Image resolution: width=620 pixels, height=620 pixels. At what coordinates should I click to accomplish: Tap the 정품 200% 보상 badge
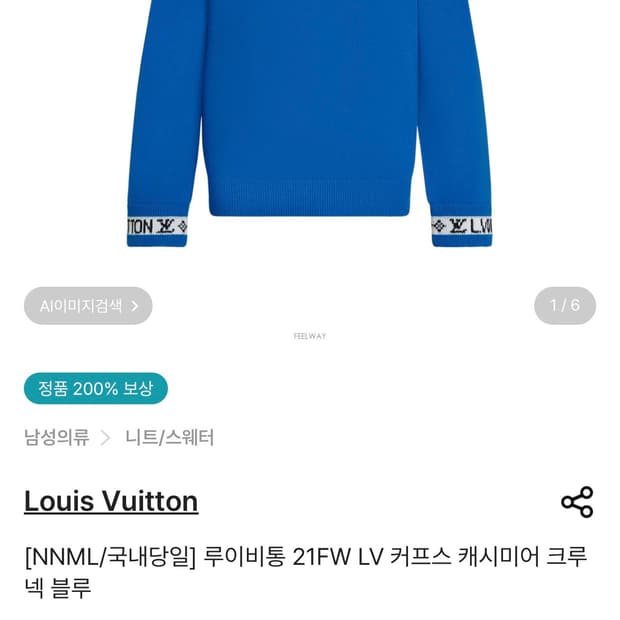(96, 388)
